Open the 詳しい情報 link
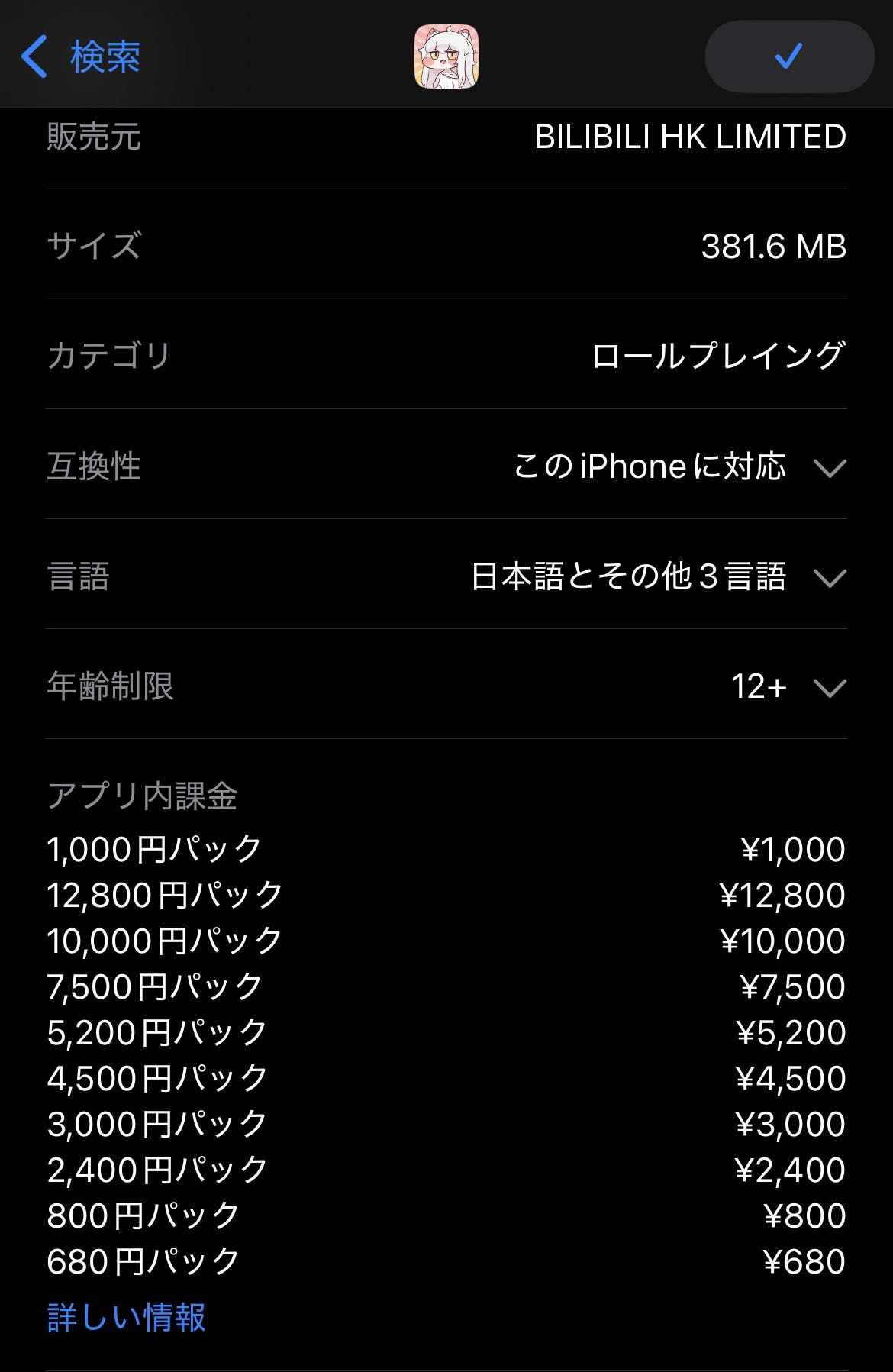The height and width of the screenshot is (1372, 893). [x=126, y=1318]
